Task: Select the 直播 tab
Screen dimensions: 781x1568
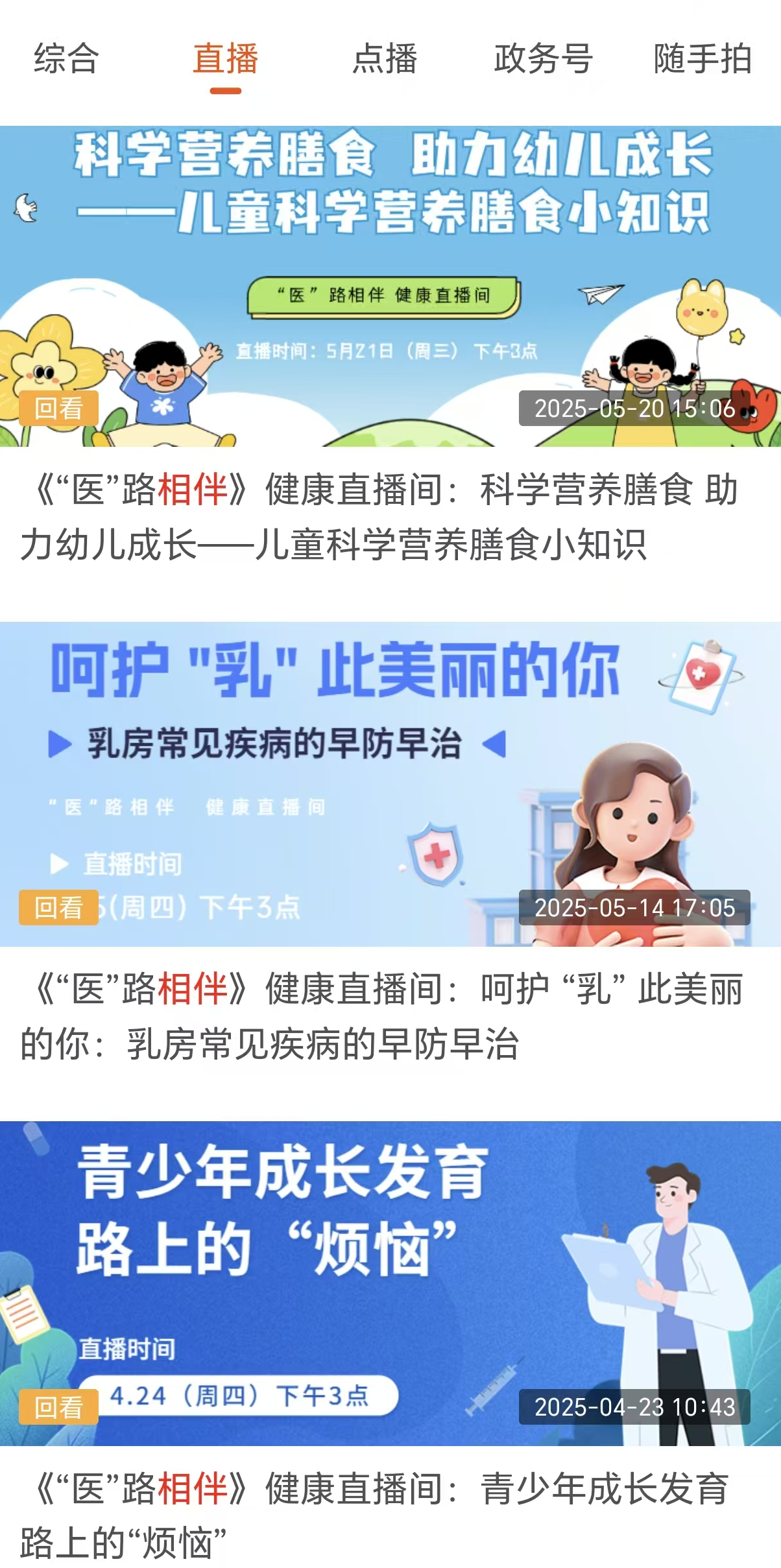Action: click(x=225, y=59)
